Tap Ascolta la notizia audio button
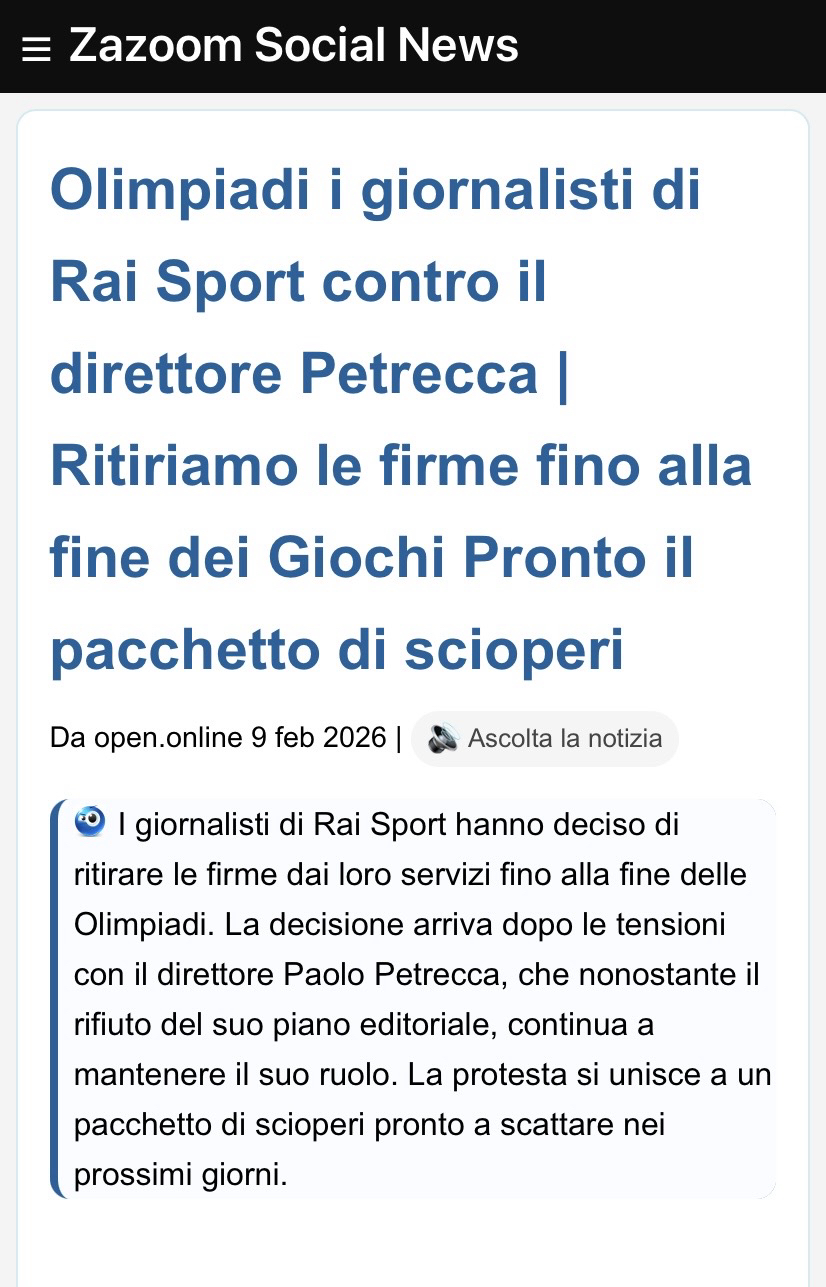The width and height of the screenshot is (826, 1287). (545, 739)
